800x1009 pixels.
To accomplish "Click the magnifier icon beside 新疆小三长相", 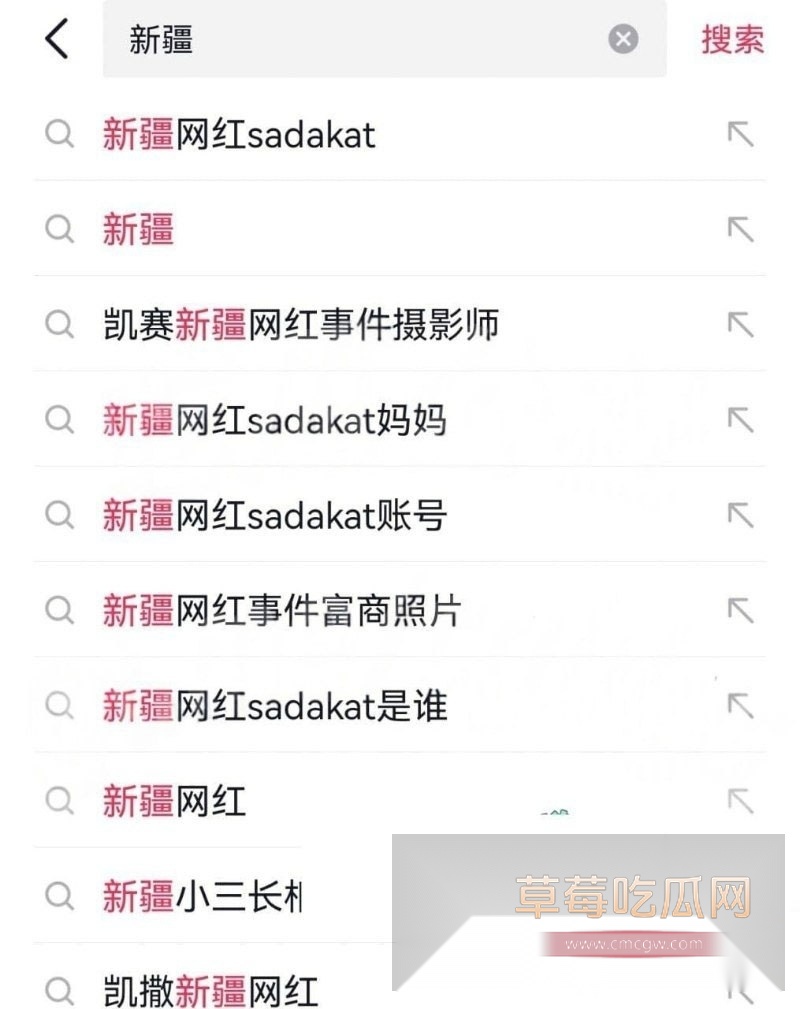I will tap(59, 896).
